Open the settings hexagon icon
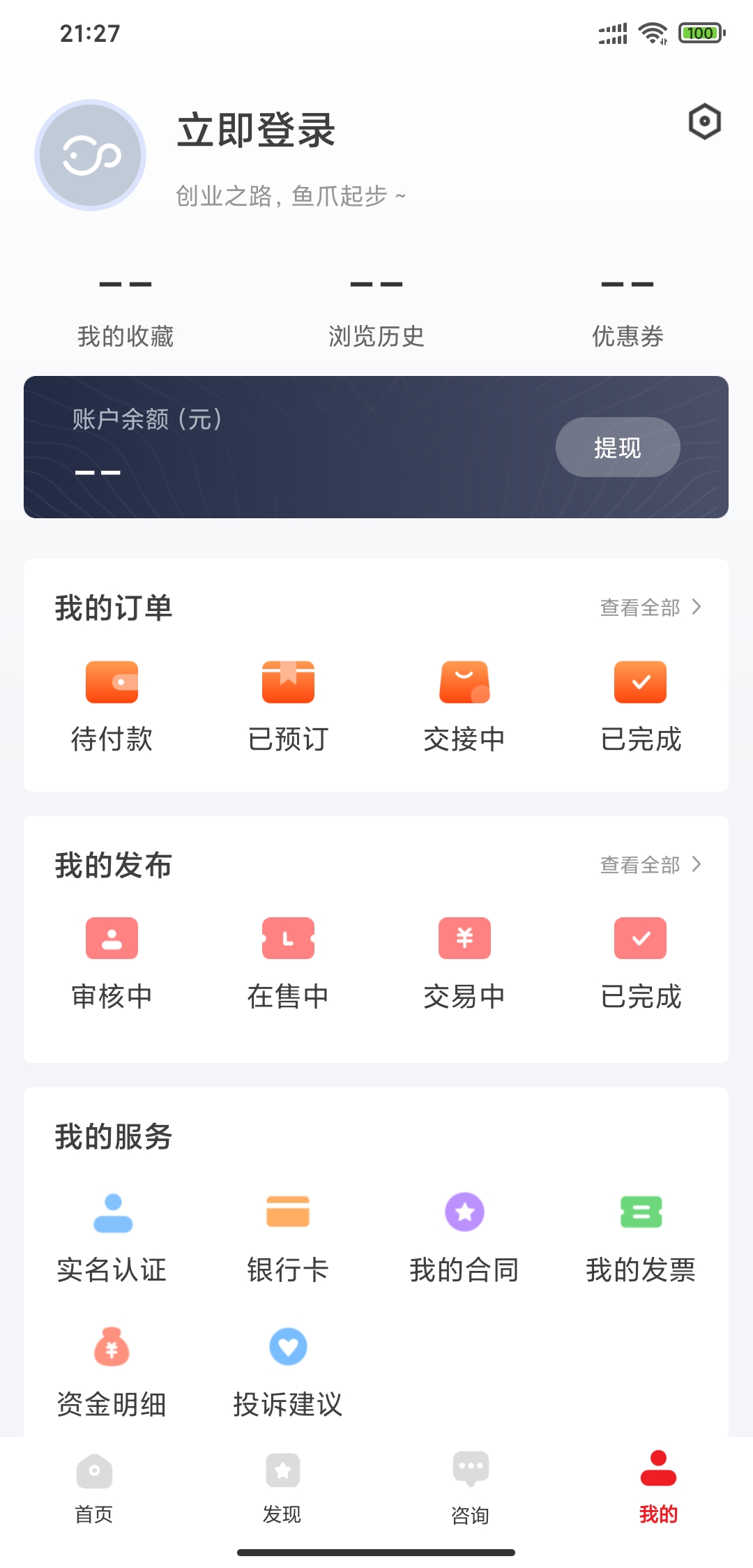Viewport: 753px width, 1568px height. (704, 122)
